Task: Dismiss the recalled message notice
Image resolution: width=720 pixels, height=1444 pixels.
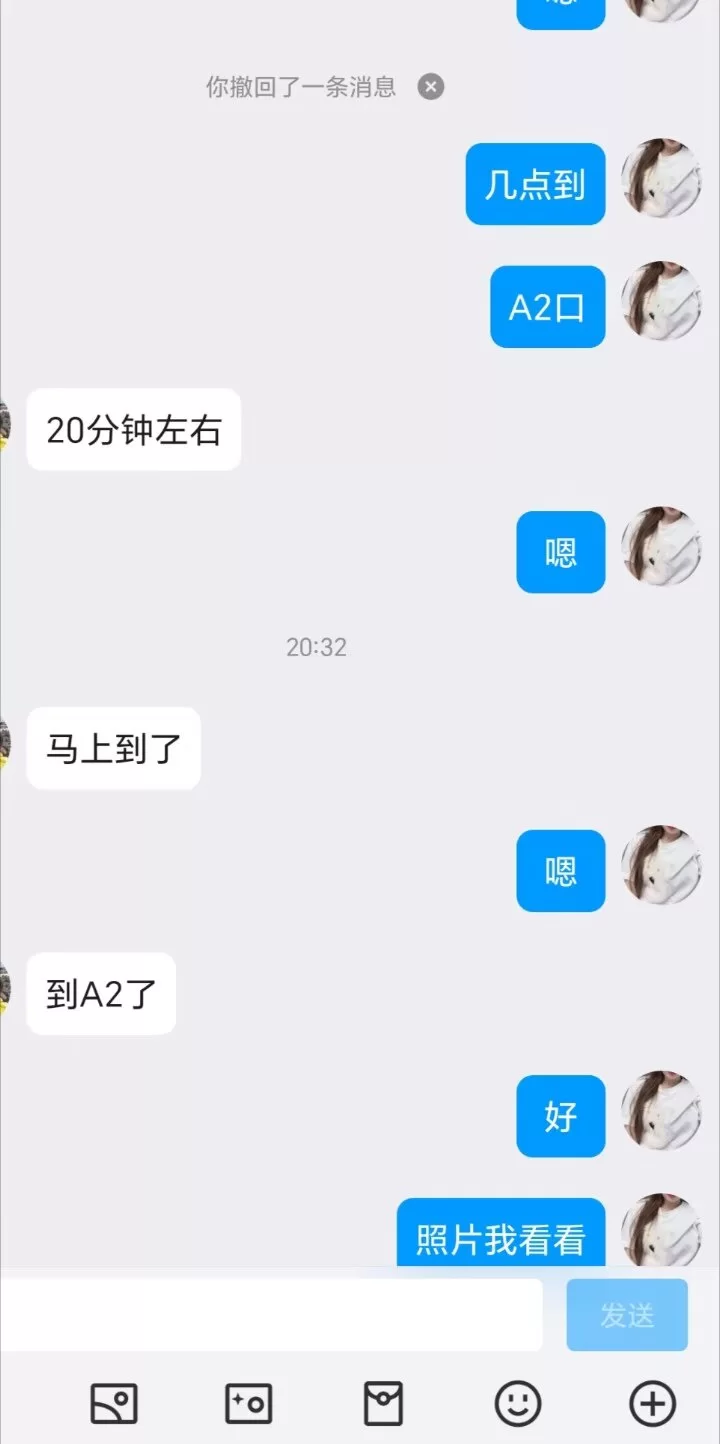Action: 431,87
